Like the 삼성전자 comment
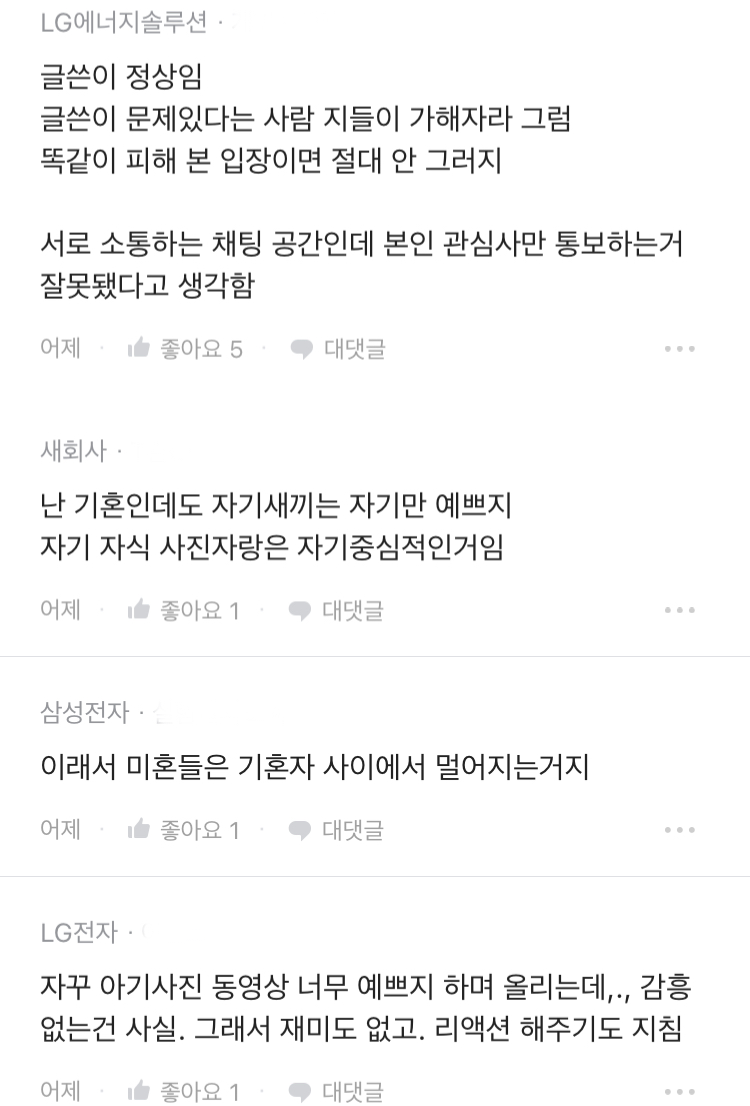 click(184, 830)
